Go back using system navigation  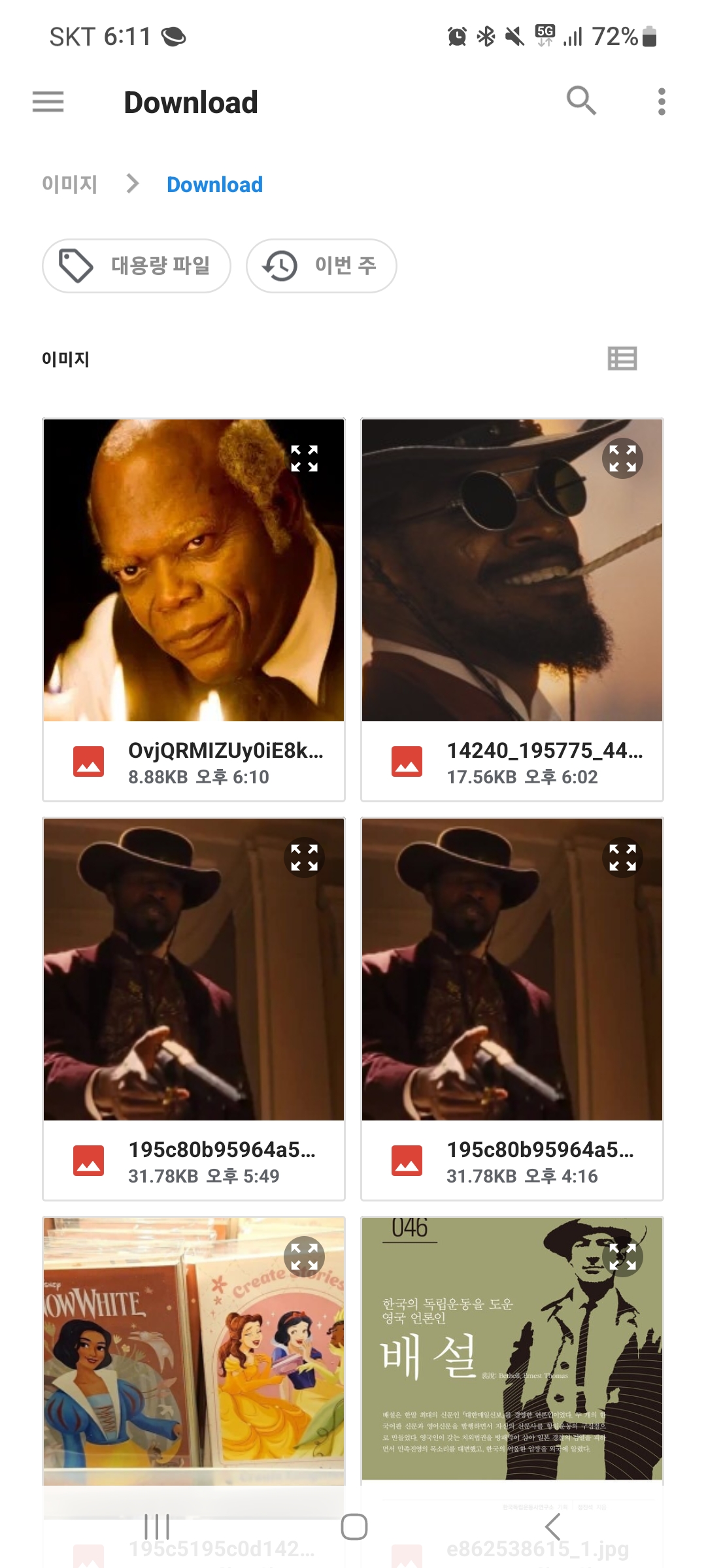click(553, 1527)
